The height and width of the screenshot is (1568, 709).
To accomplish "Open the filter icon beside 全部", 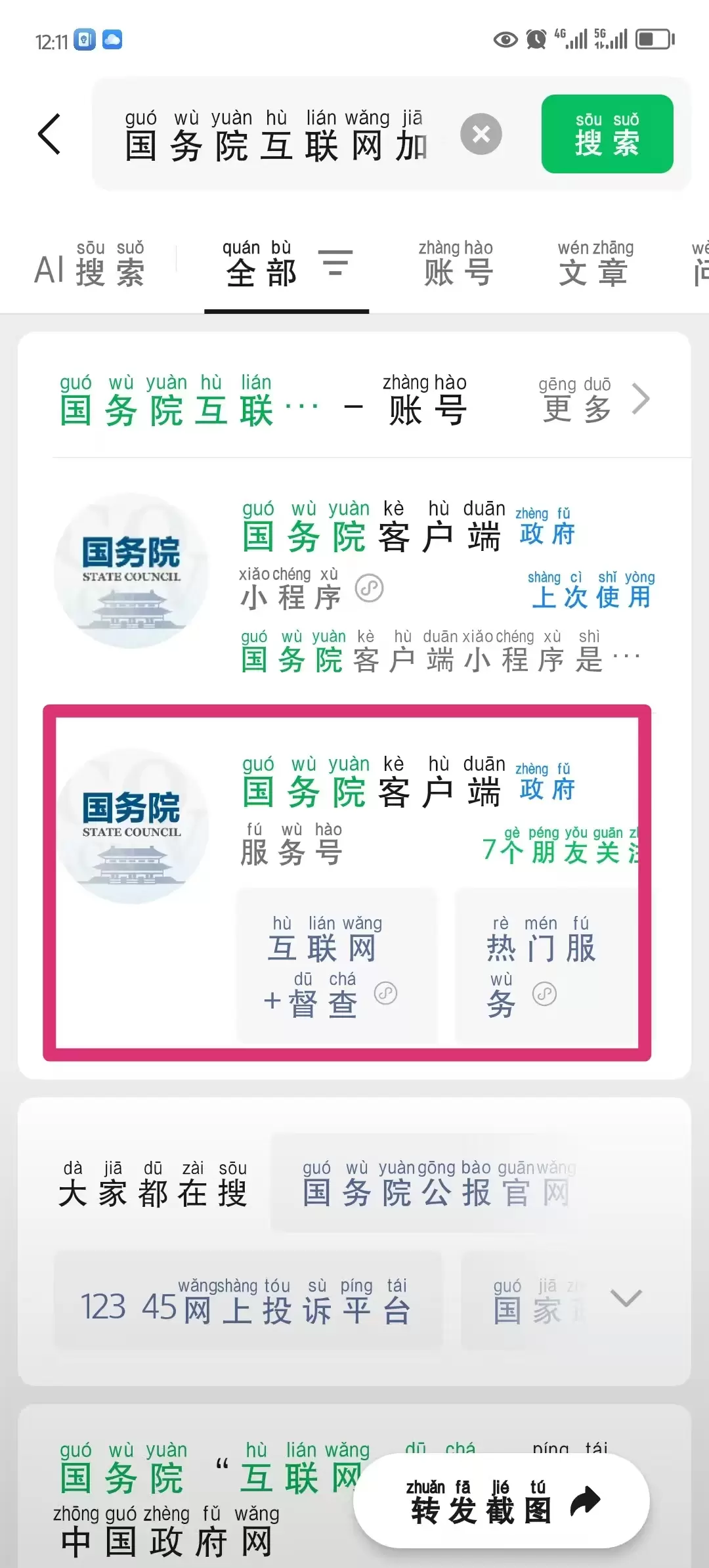I will [x=335, y=263].
